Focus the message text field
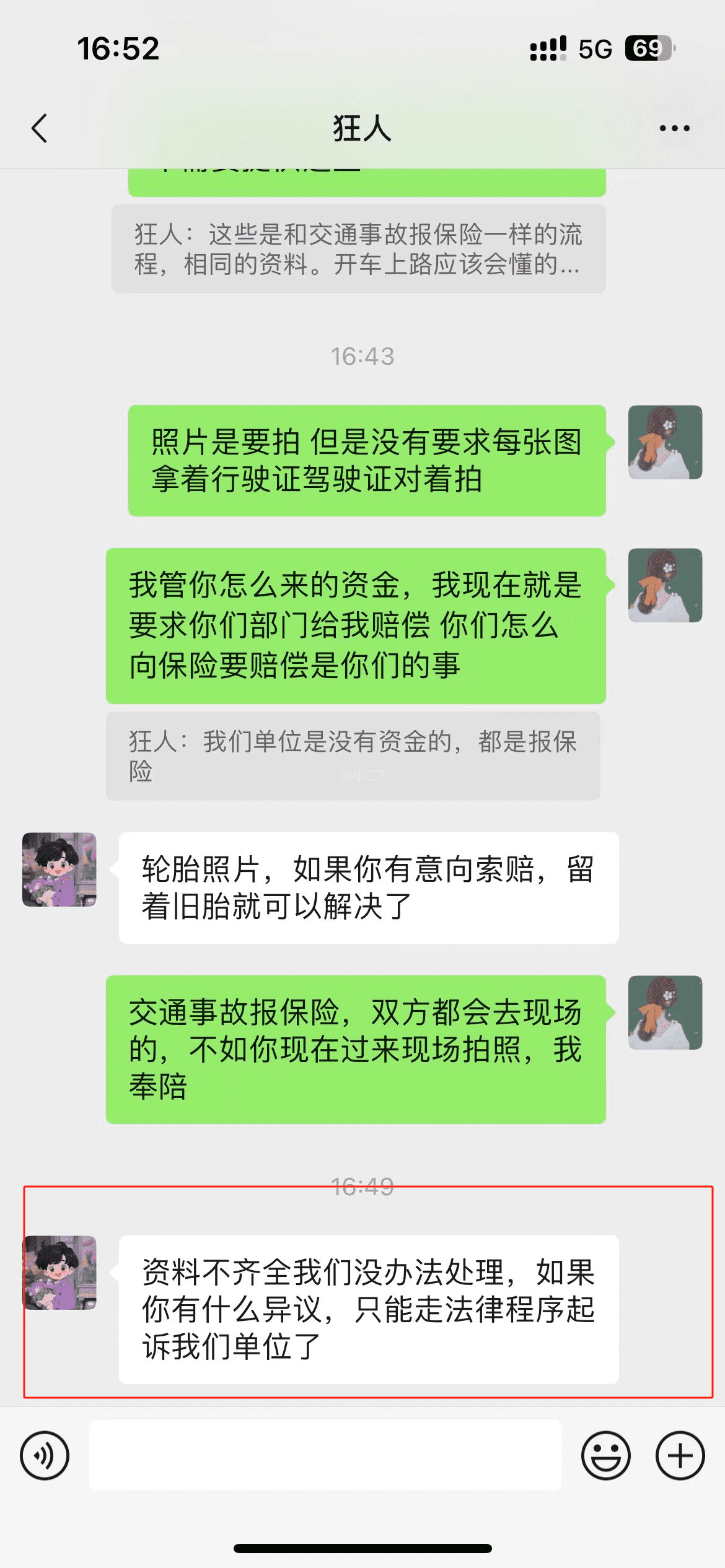The image size is (725, 1568). [x=325, y=1455]
